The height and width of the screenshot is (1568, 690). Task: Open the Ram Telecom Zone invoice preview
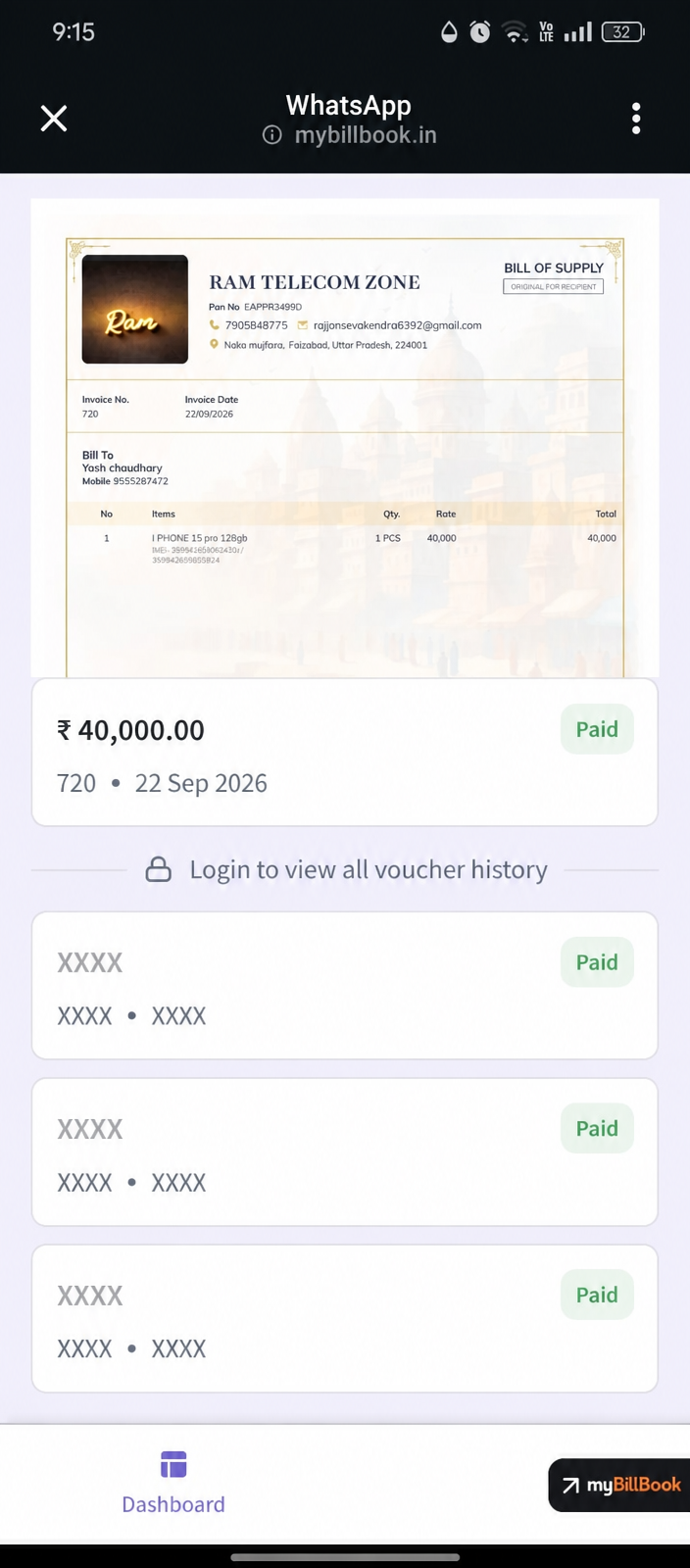(345, 438)
